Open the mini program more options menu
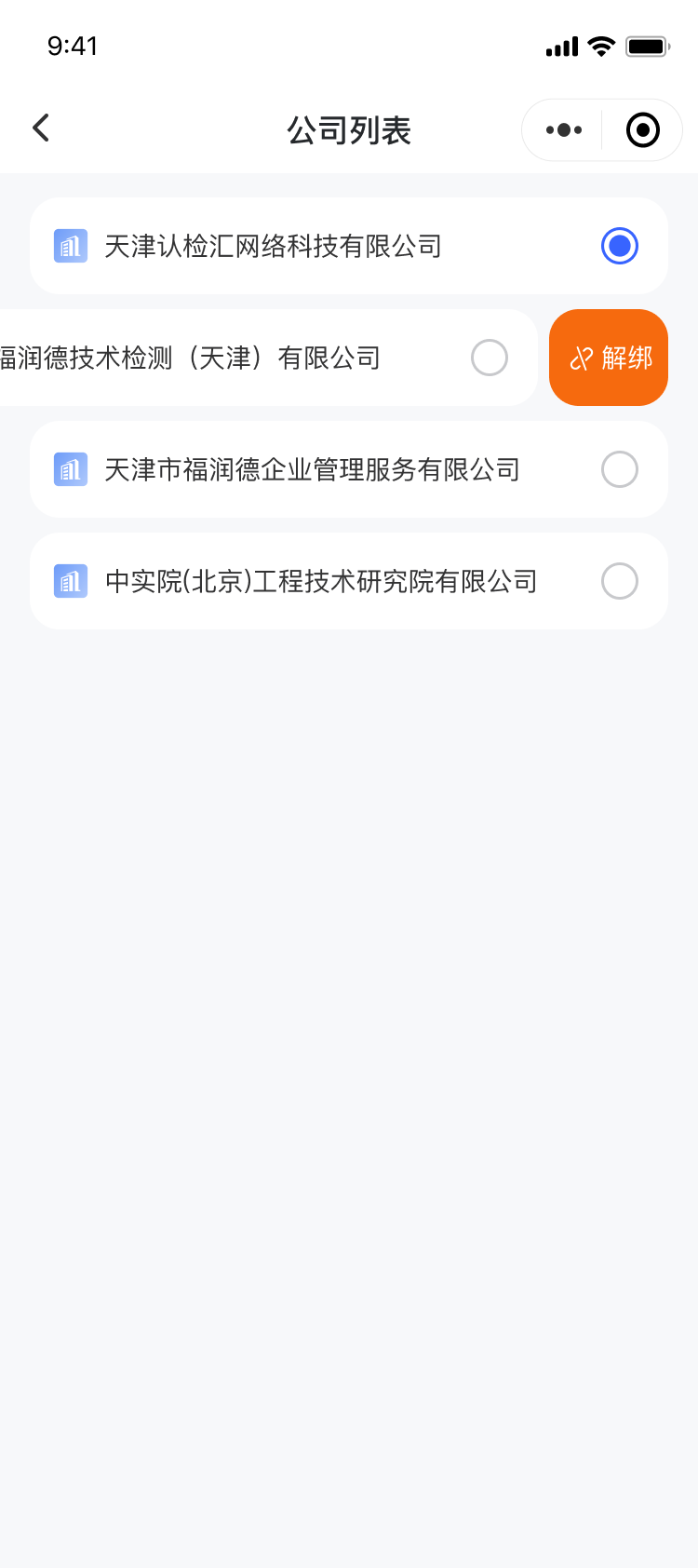 [564, 130]
